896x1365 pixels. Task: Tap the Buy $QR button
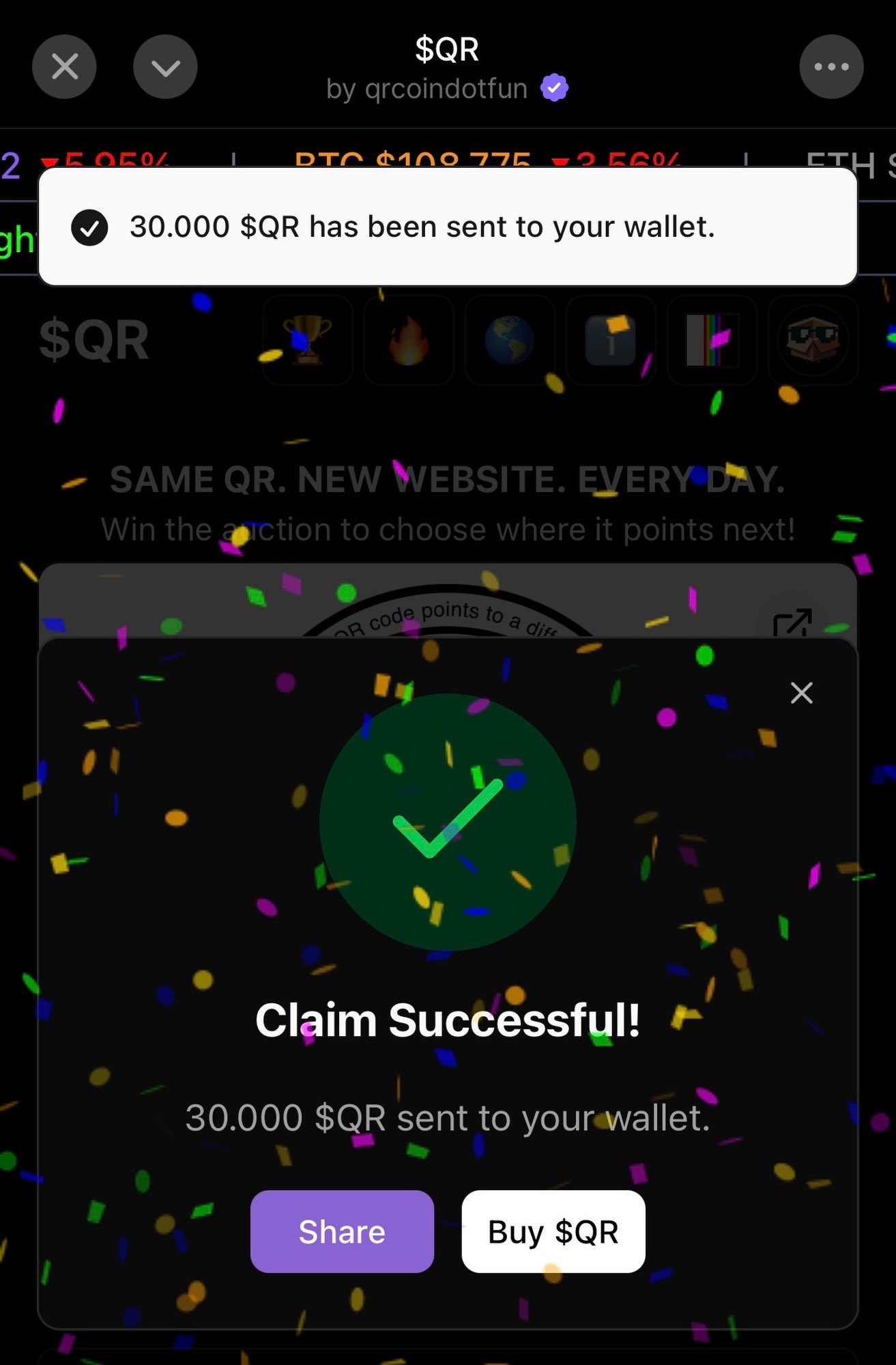pyautogui.click(x=553, y=1231)
